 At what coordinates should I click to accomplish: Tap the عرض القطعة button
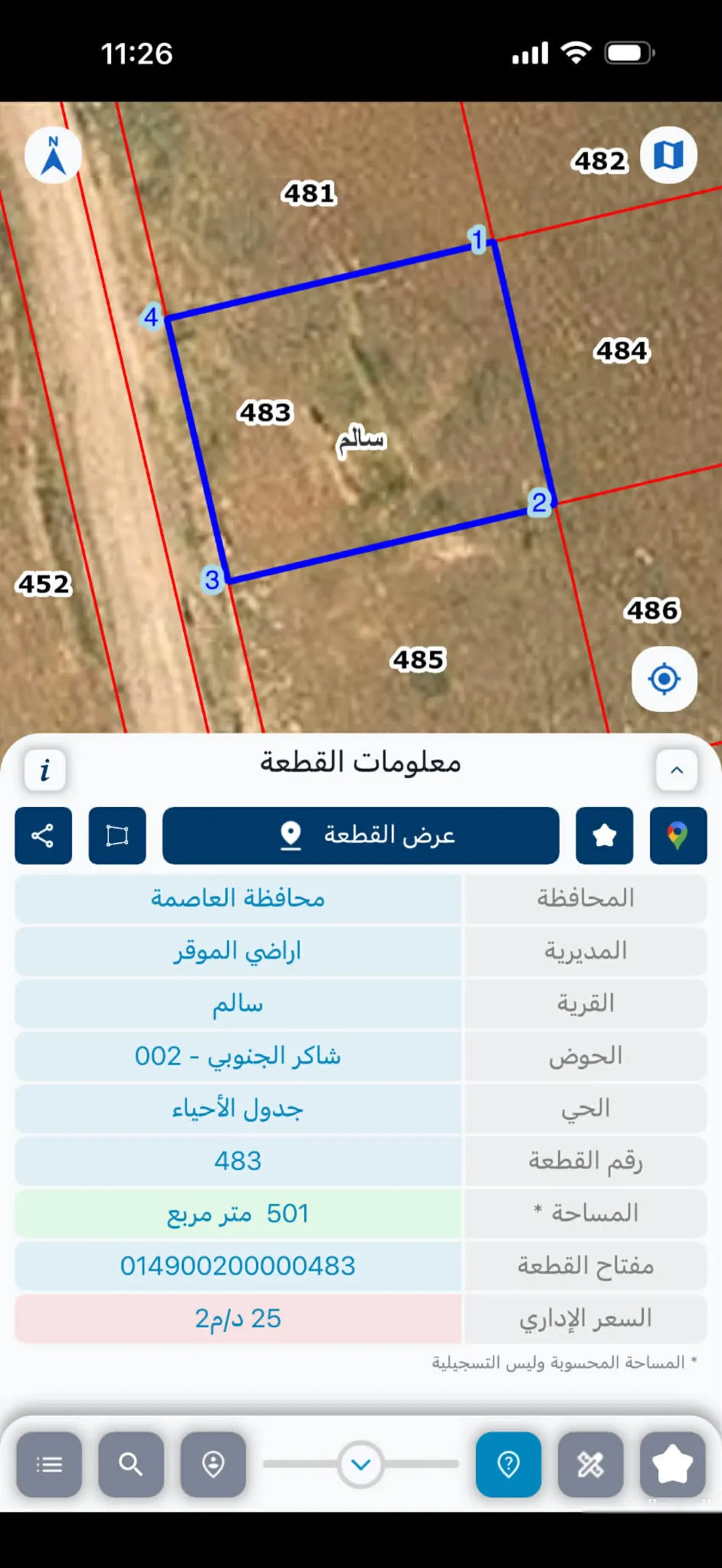coord(361,836)
